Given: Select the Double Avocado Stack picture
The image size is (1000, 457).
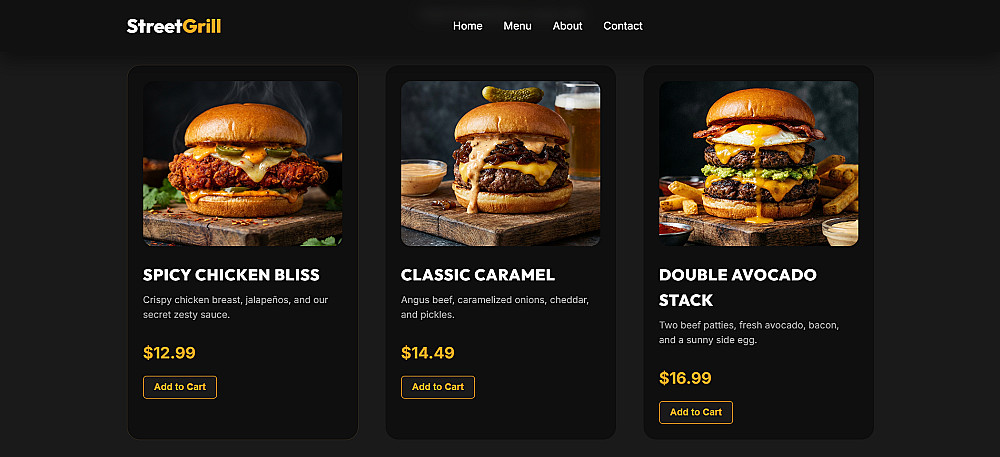Looking at the screenshot, I should point(758,163).
